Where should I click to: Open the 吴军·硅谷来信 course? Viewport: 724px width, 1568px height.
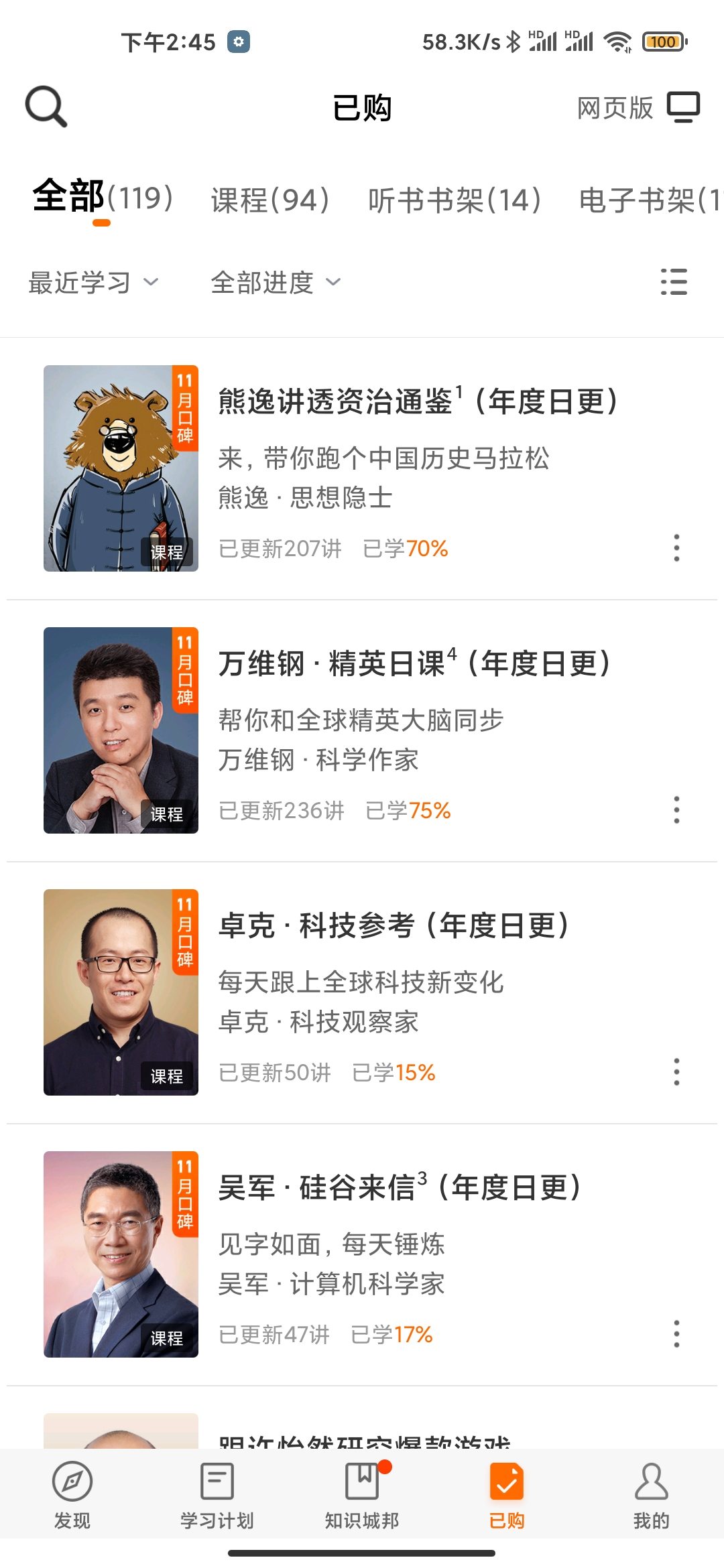tap(400, 1188)
